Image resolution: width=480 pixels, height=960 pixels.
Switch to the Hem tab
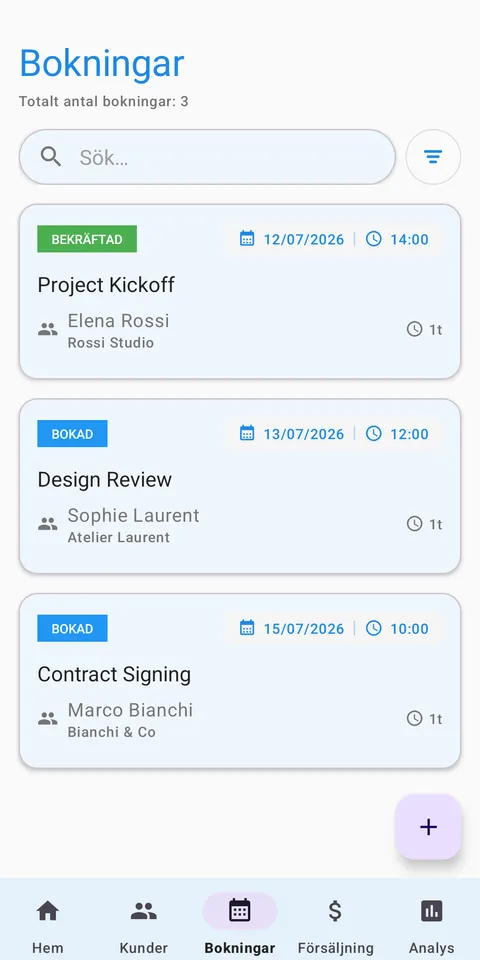click(48, 924)
